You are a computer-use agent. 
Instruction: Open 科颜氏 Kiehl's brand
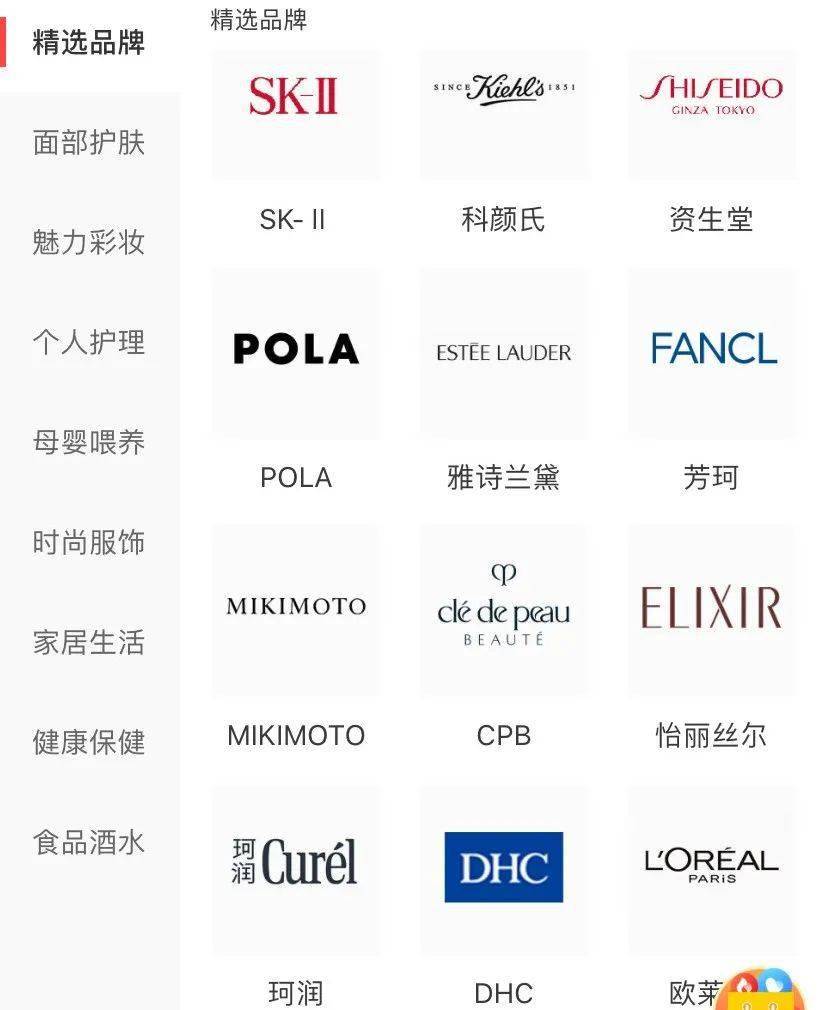[x=503, y=115]
